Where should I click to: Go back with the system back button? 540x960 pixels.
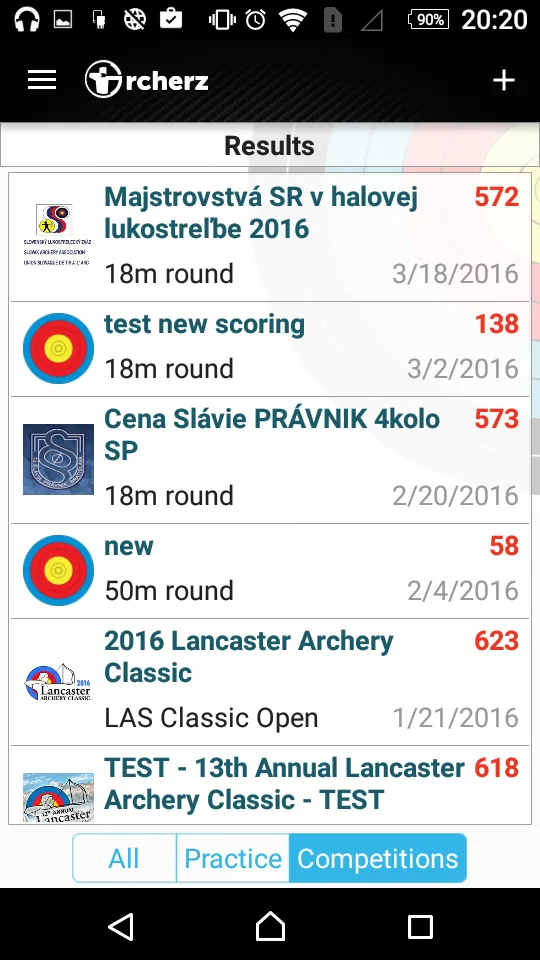click(121, 926)
